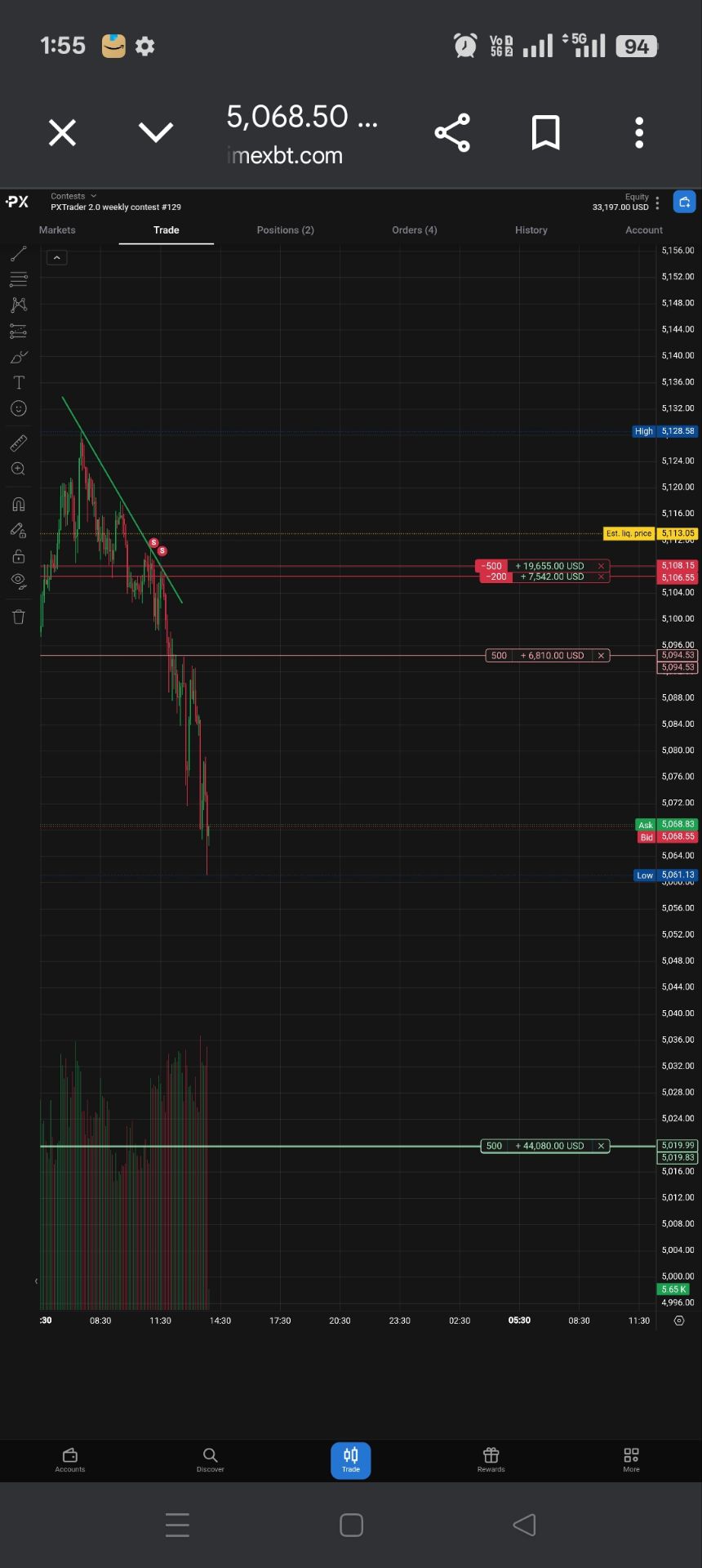The width and height of the screenshot is (702, 1568).
Task: Open the Account tab
Action: [x=643, y=230]
